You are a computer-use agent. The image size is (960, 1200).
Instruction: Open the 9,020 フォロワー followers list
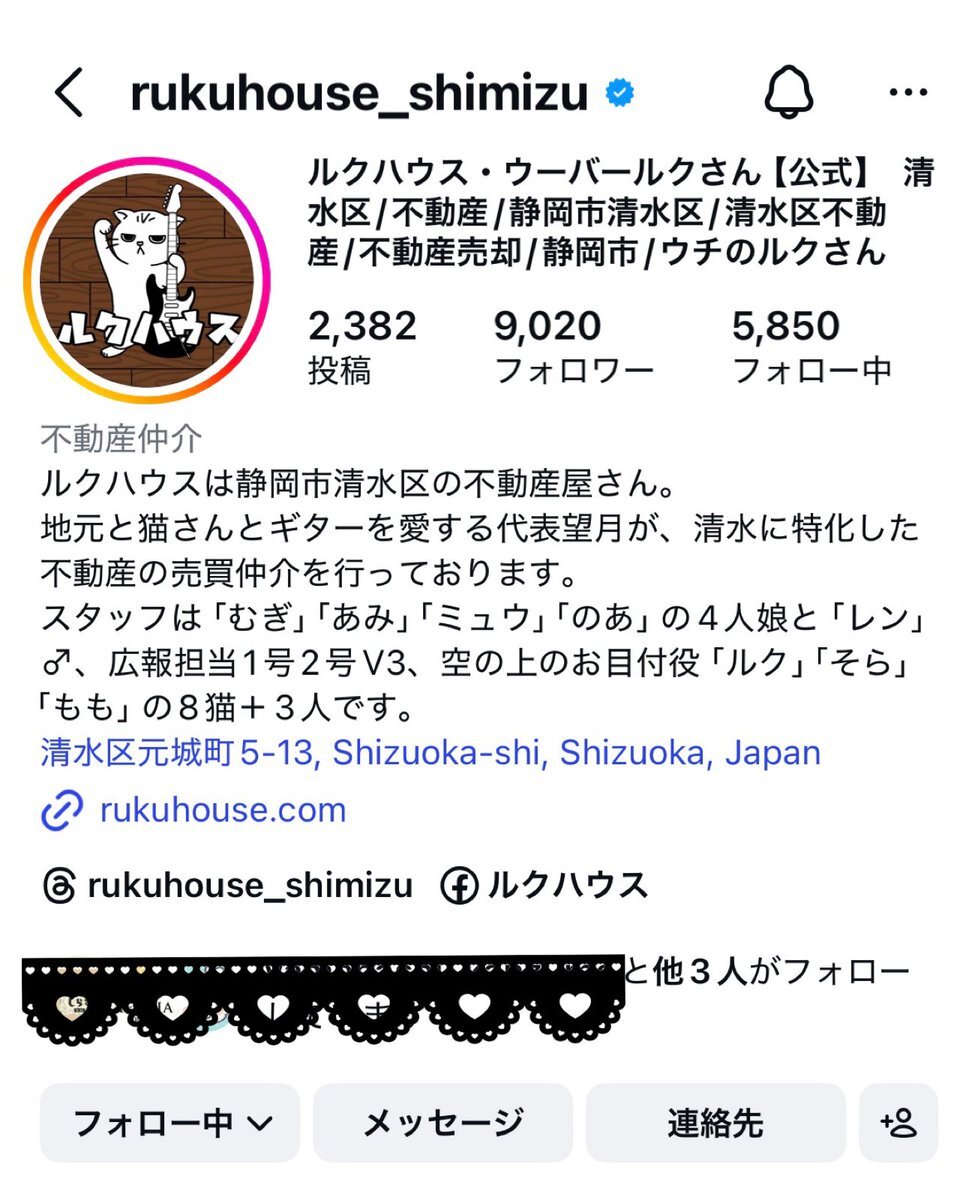click(x=573, y=346)
